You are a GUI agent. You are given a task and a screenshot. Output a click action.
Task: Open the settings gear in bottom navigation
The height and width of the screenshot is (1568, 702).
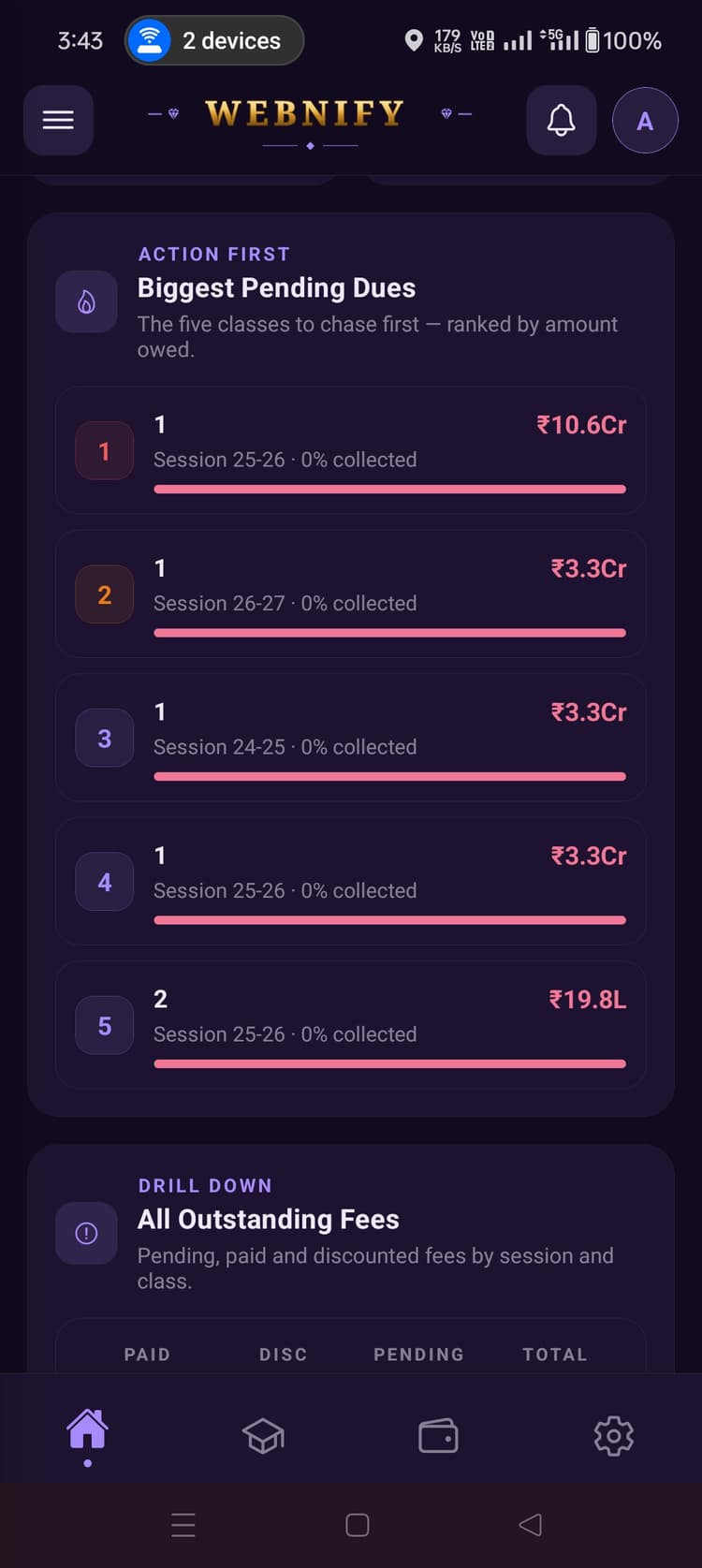[x=613, y=1435]
